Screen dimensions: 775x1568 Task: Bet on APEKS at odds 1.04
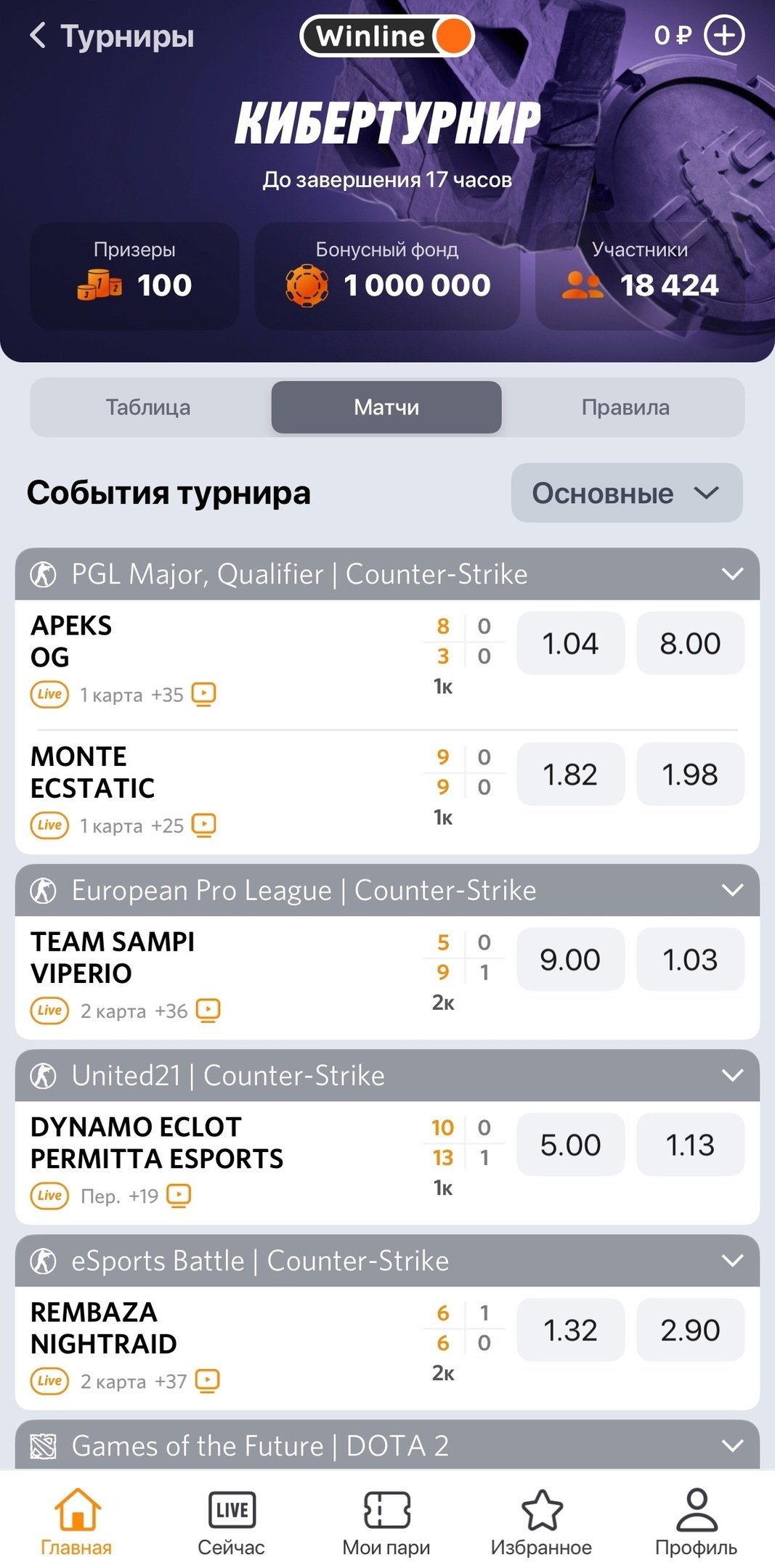pos(570,643)
